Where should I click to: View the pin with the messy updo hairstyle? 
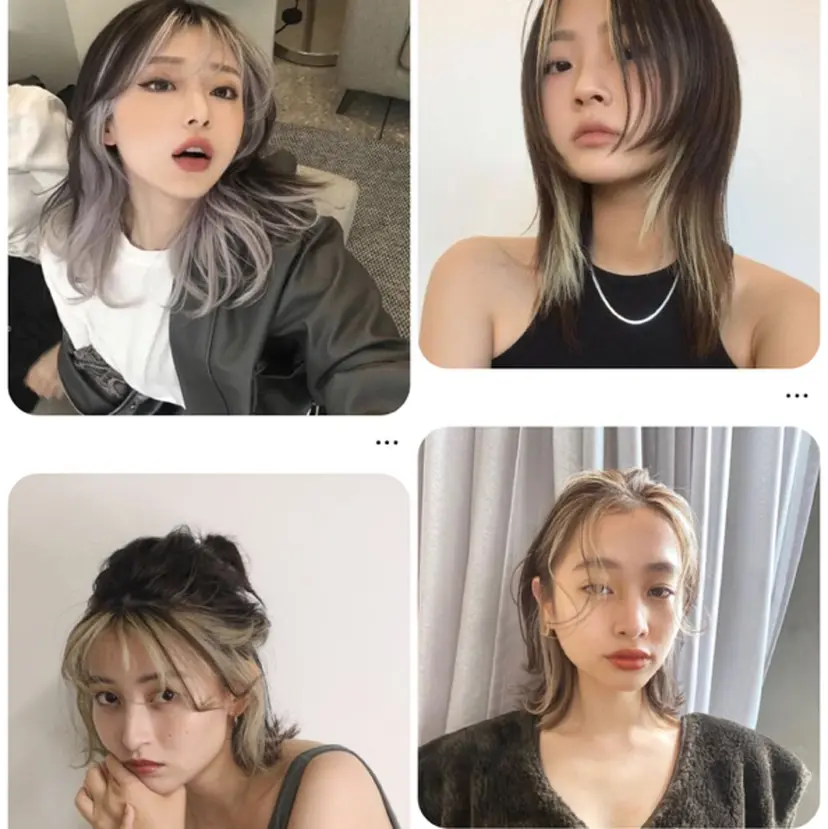[x=208, y=650]
